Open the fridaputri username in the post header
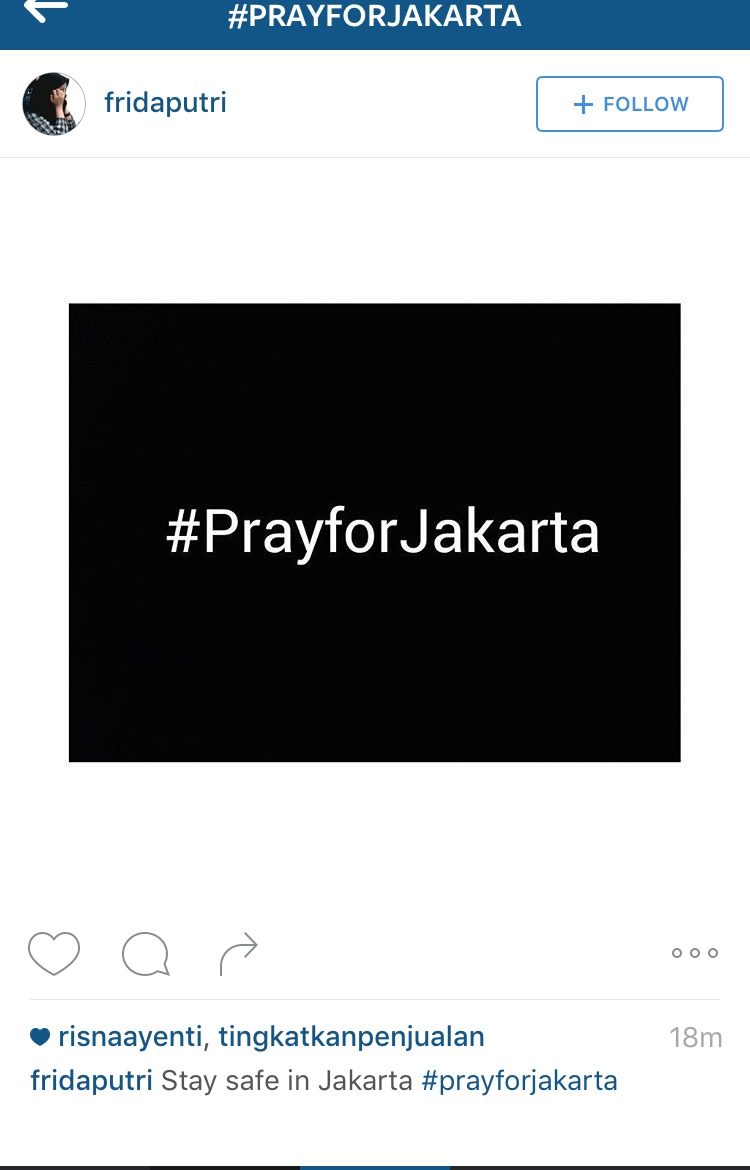The image size is (750, 1170). (165, 104)
